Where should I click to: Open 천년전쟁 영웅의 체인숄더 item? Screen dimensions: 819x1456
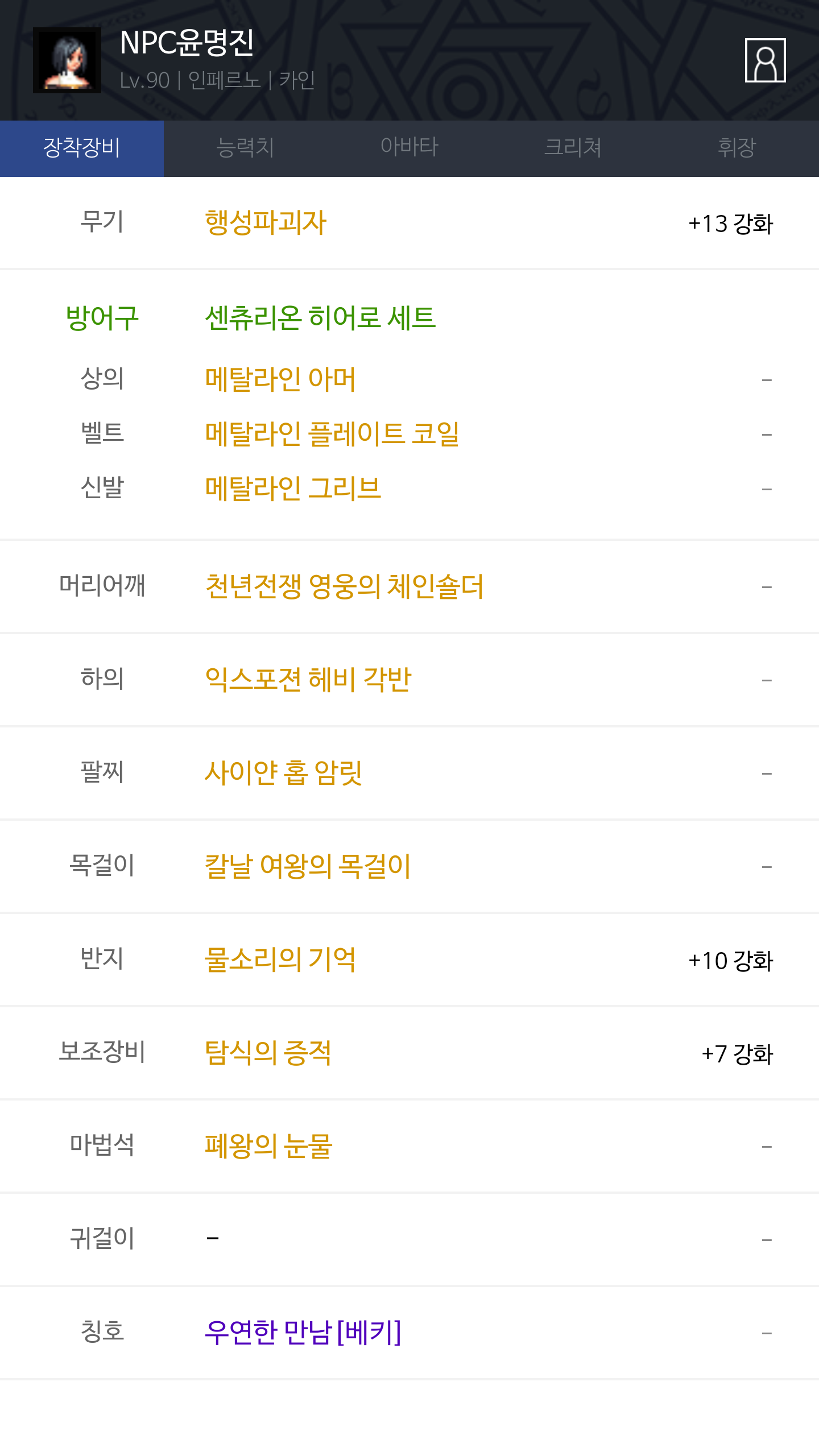[344, 586]
